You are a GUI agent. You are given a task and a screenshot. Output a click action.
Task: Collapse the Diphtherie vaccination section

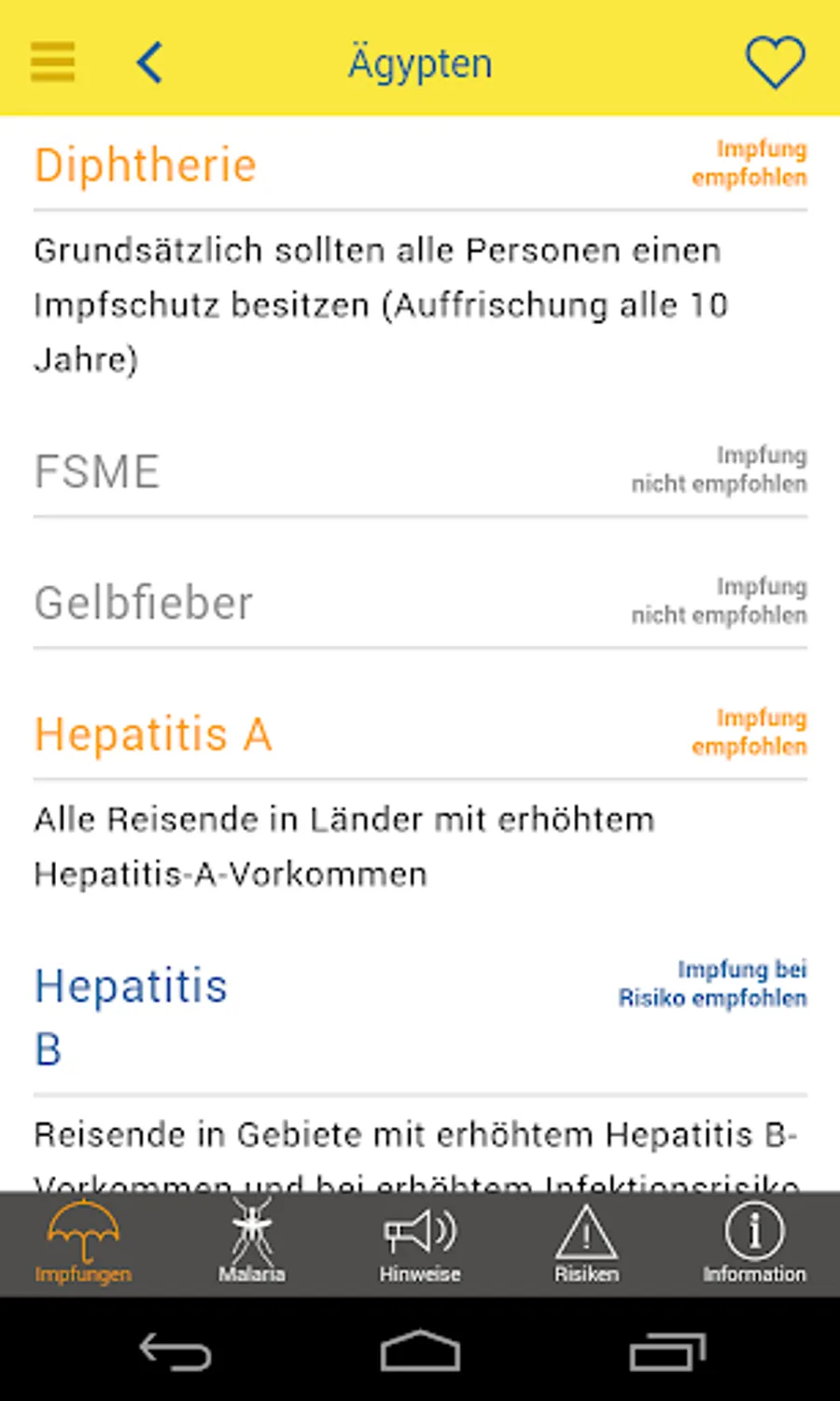(x=420, y=164)
